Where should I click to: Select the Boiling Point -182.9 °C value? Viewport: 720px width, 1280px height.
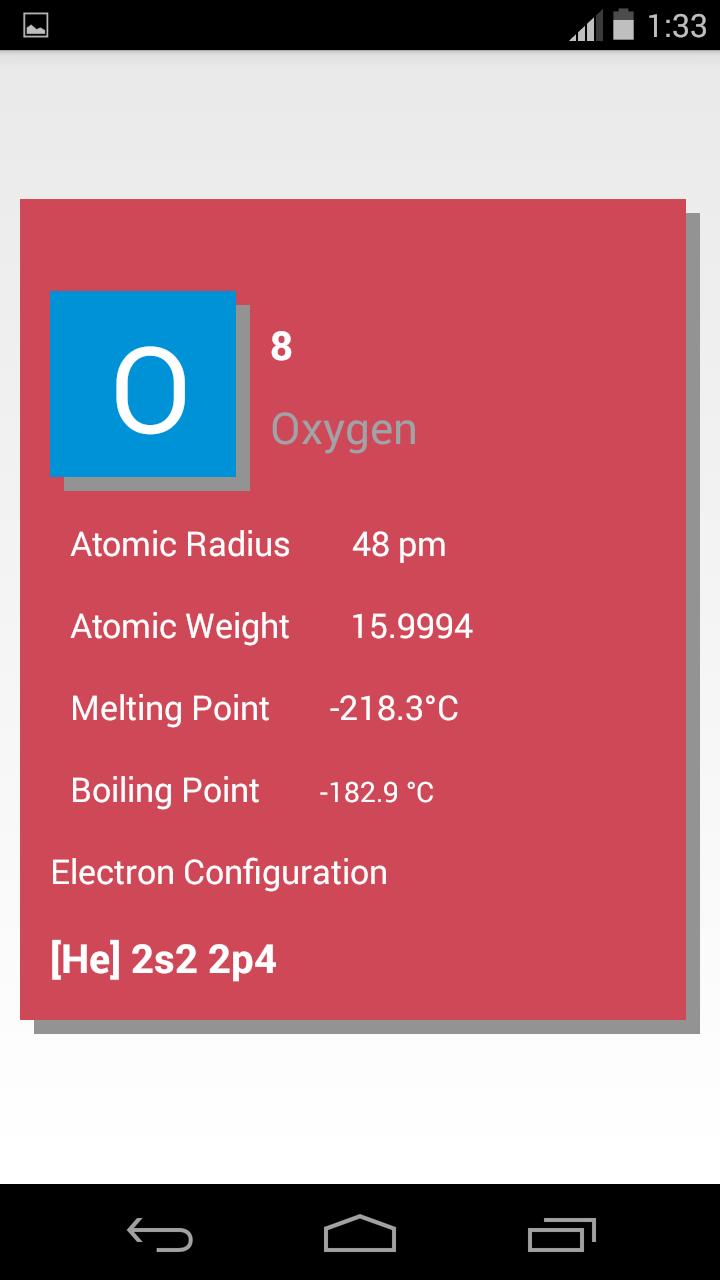point(377,791)
